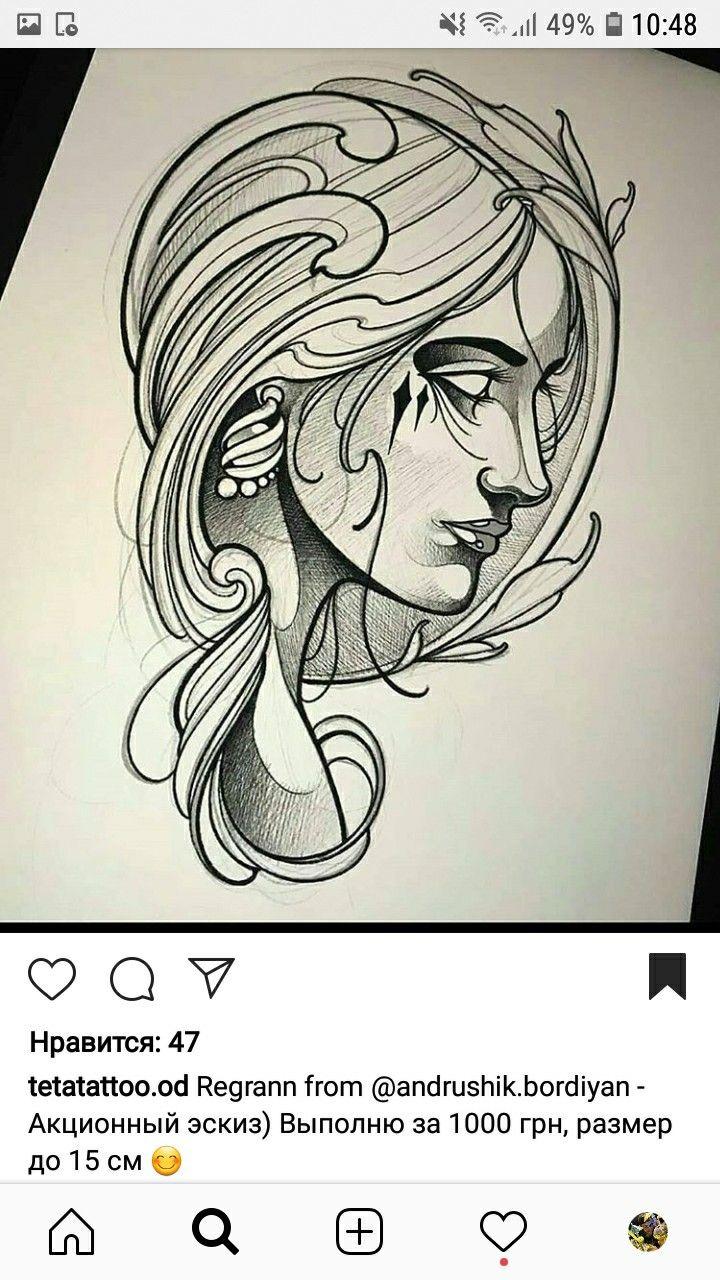View the list of 47 likes
The height and width of the screenshot is (1280, 720).
click(114, 1043)
